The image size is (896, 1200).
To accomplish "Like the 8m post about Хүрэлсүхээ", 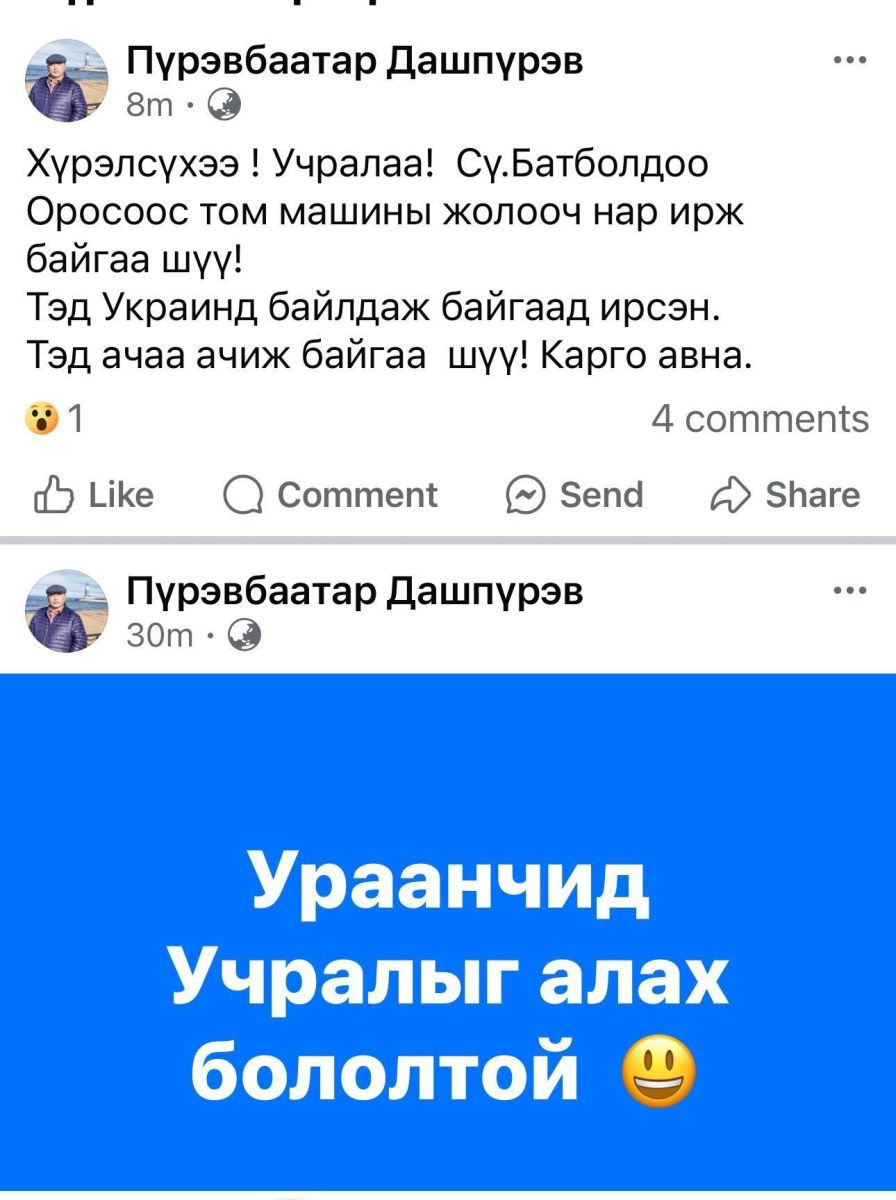I will pyautogui.click(x=94, y=495).
